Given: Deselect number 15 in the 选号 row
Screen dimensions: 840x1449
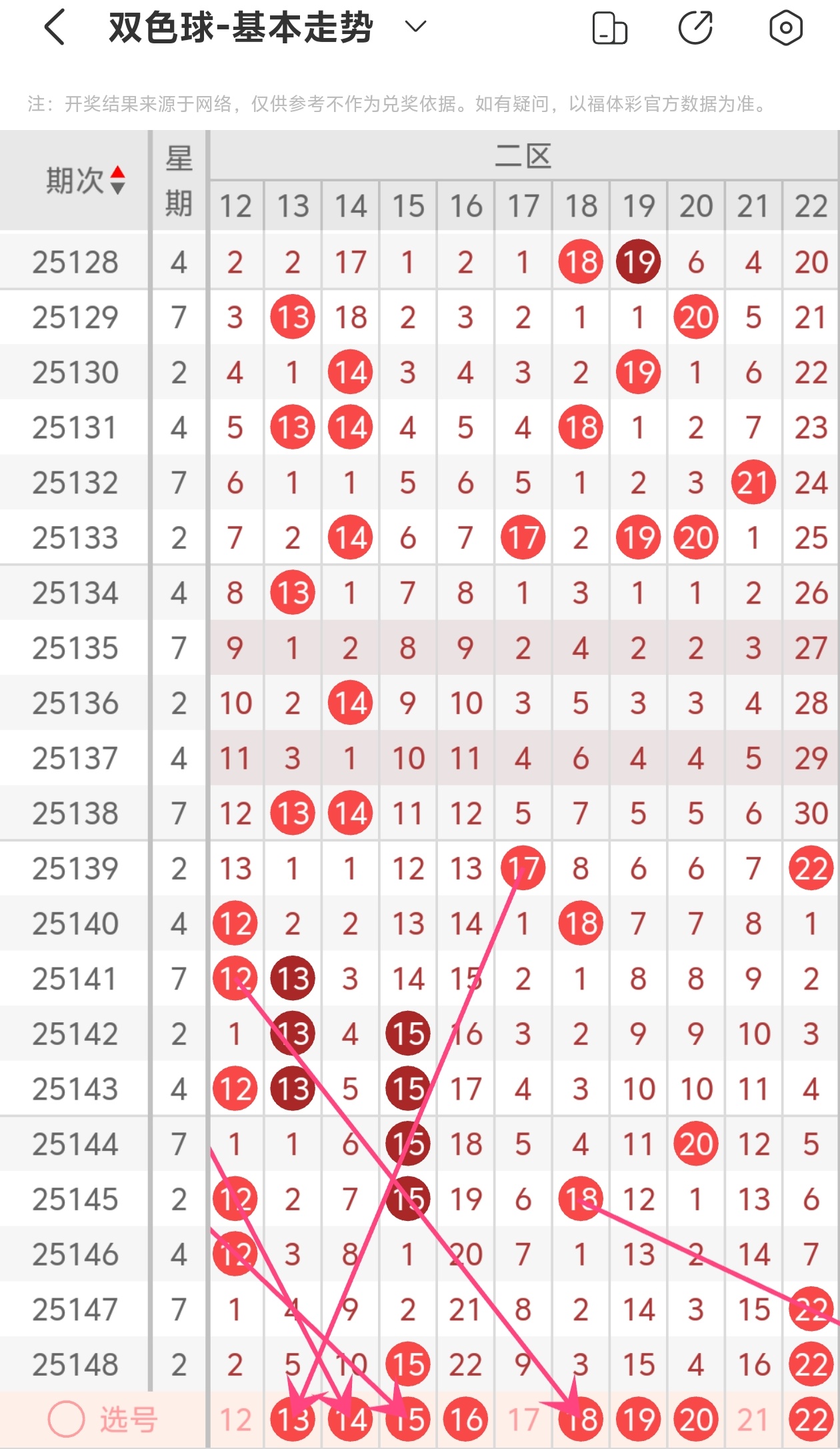Looking at the screenshot, I should (408, 1420).
